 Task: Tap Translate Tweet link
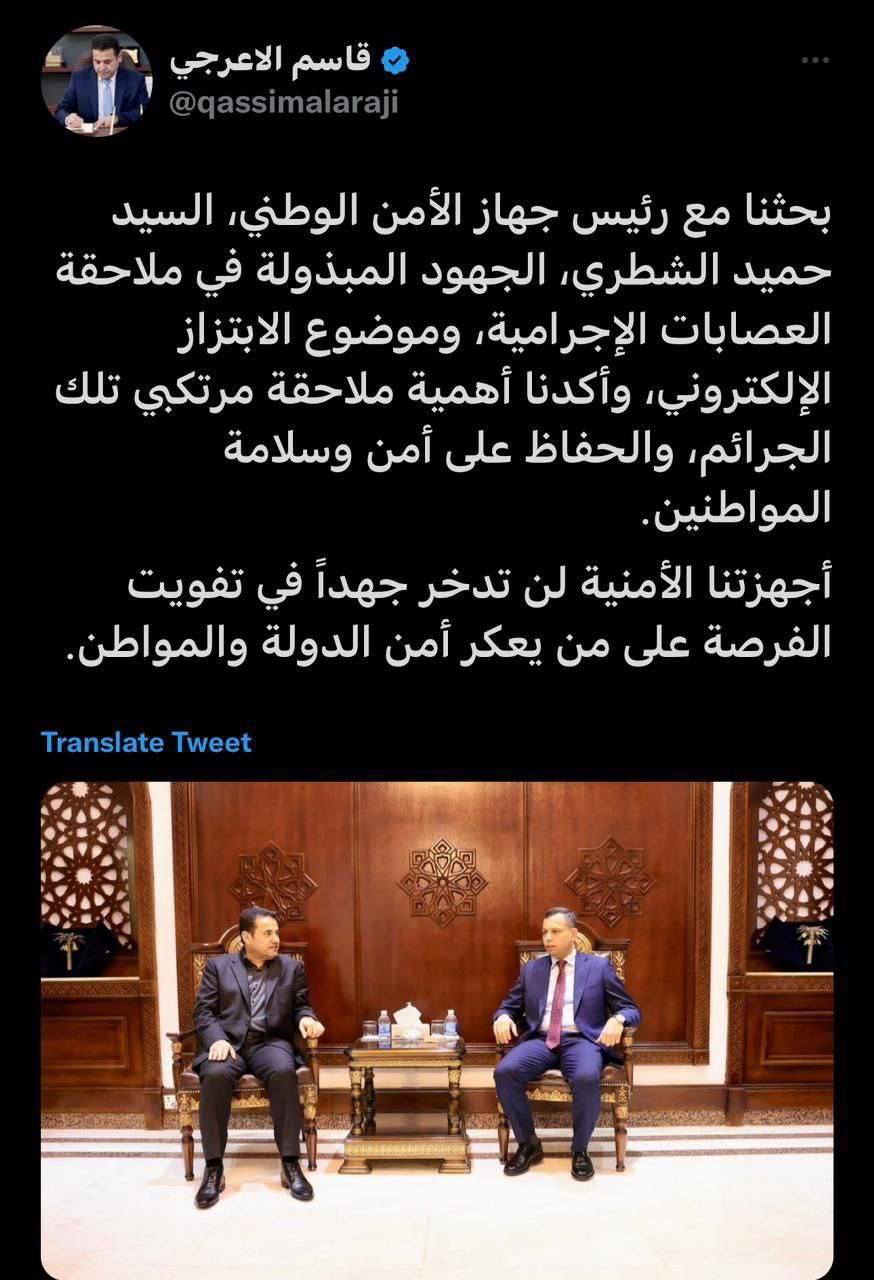point(146,742)
